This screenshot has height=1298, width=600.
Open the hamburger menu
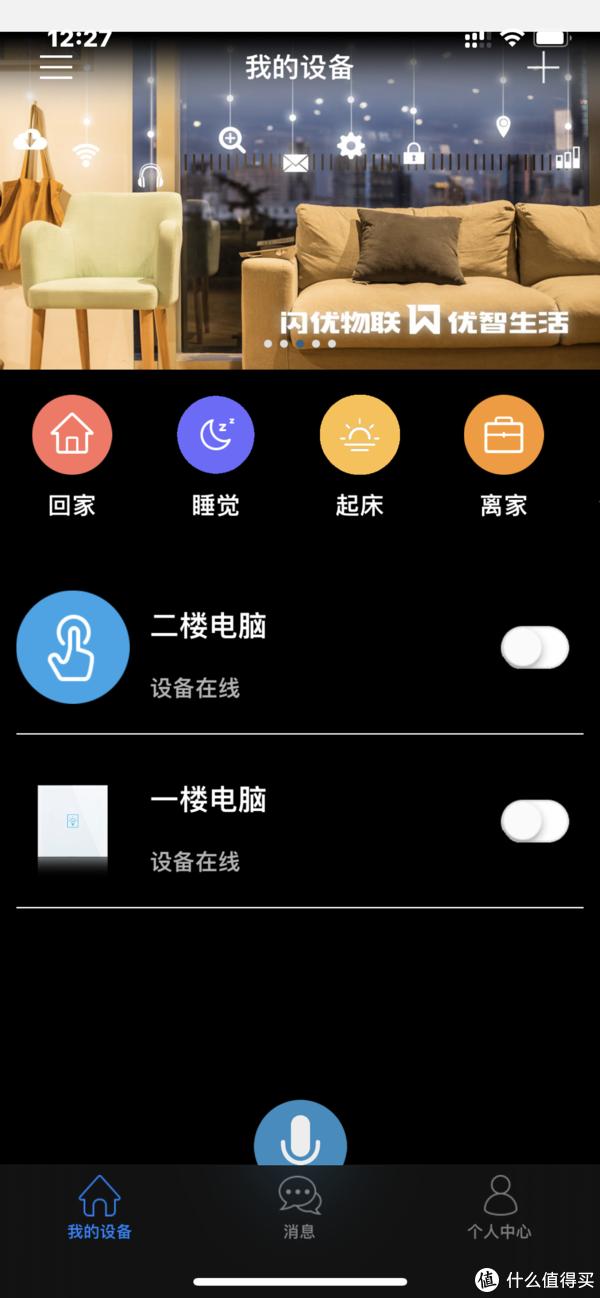[56, 67]
